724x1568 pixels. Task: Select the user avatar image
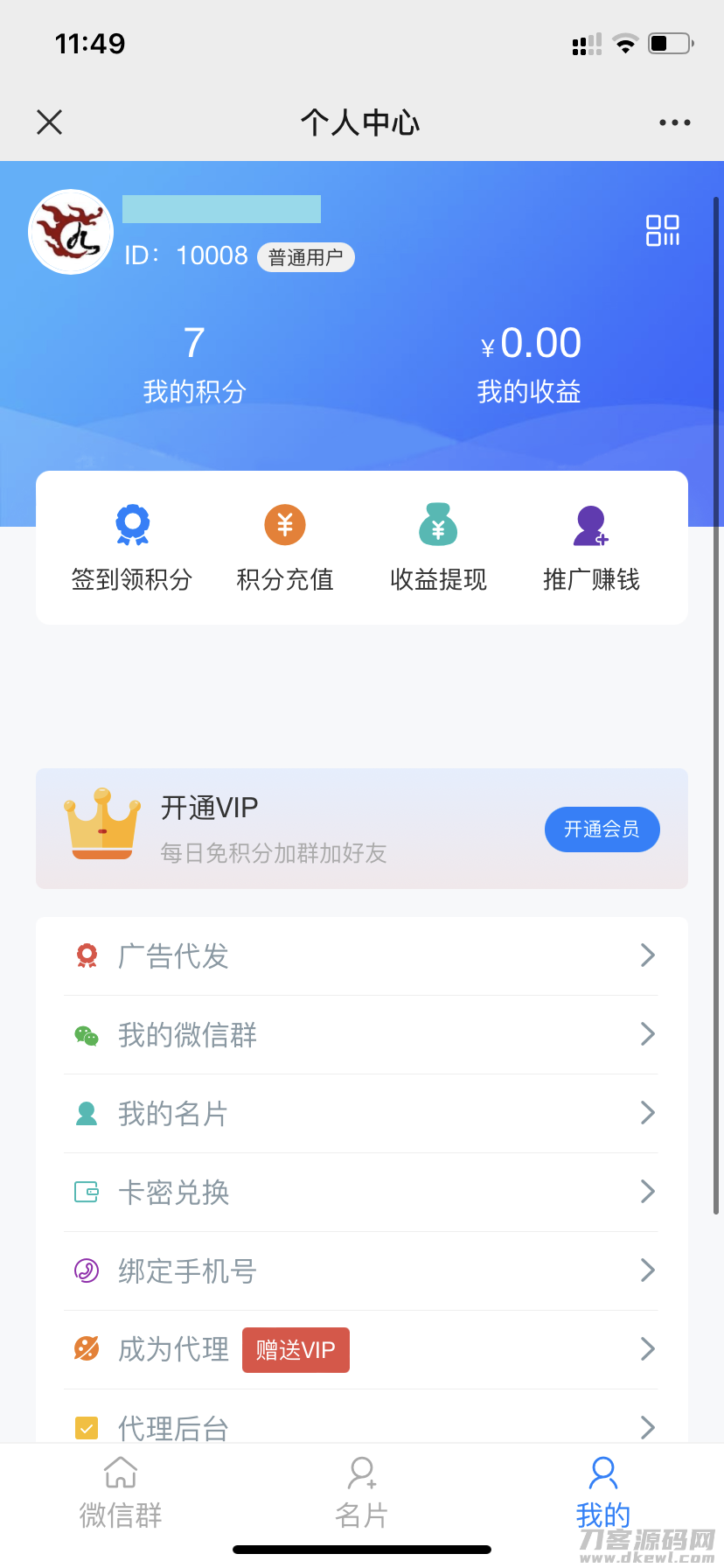(x=70, y=231)
